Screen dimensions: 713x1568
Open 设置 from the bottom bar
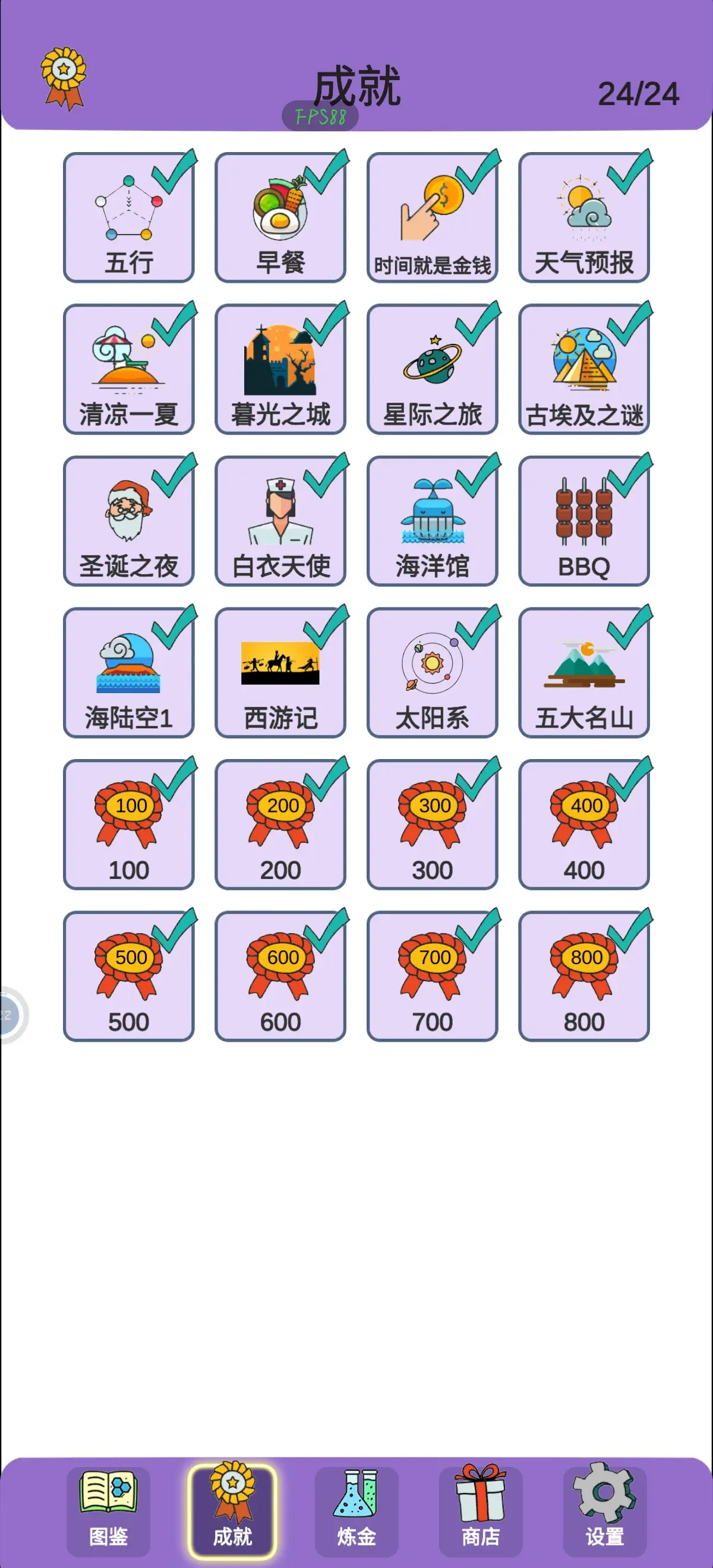click(x=604, y=1512)
